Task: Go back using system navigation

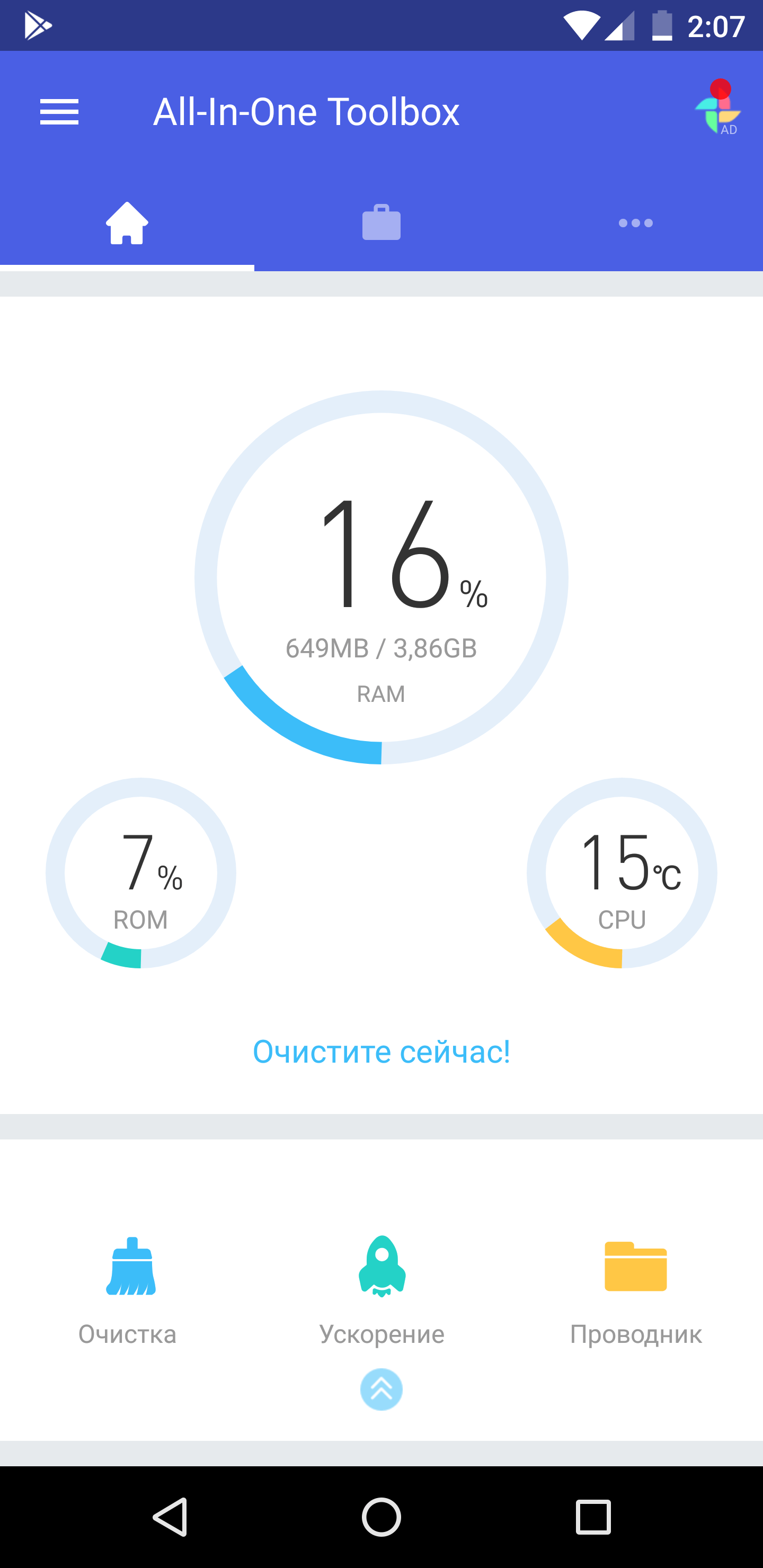Action: point(170,1516)
